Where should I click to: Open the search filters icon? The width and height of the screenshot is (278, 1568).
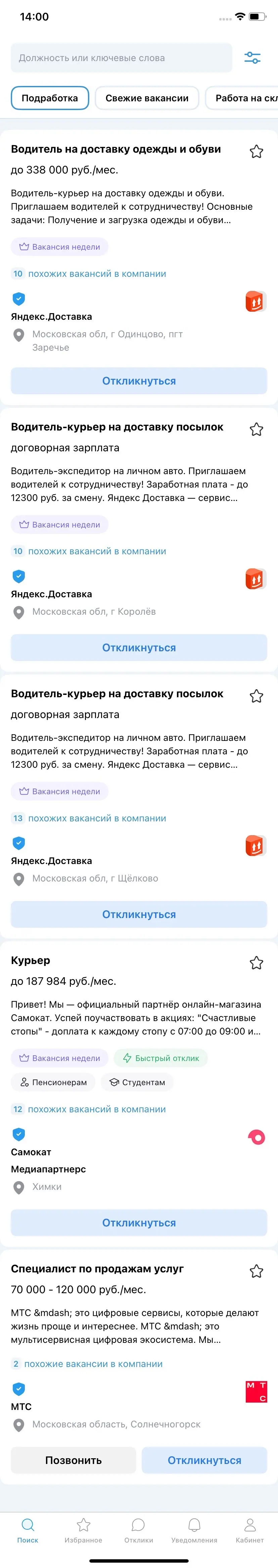coord(252,58)
